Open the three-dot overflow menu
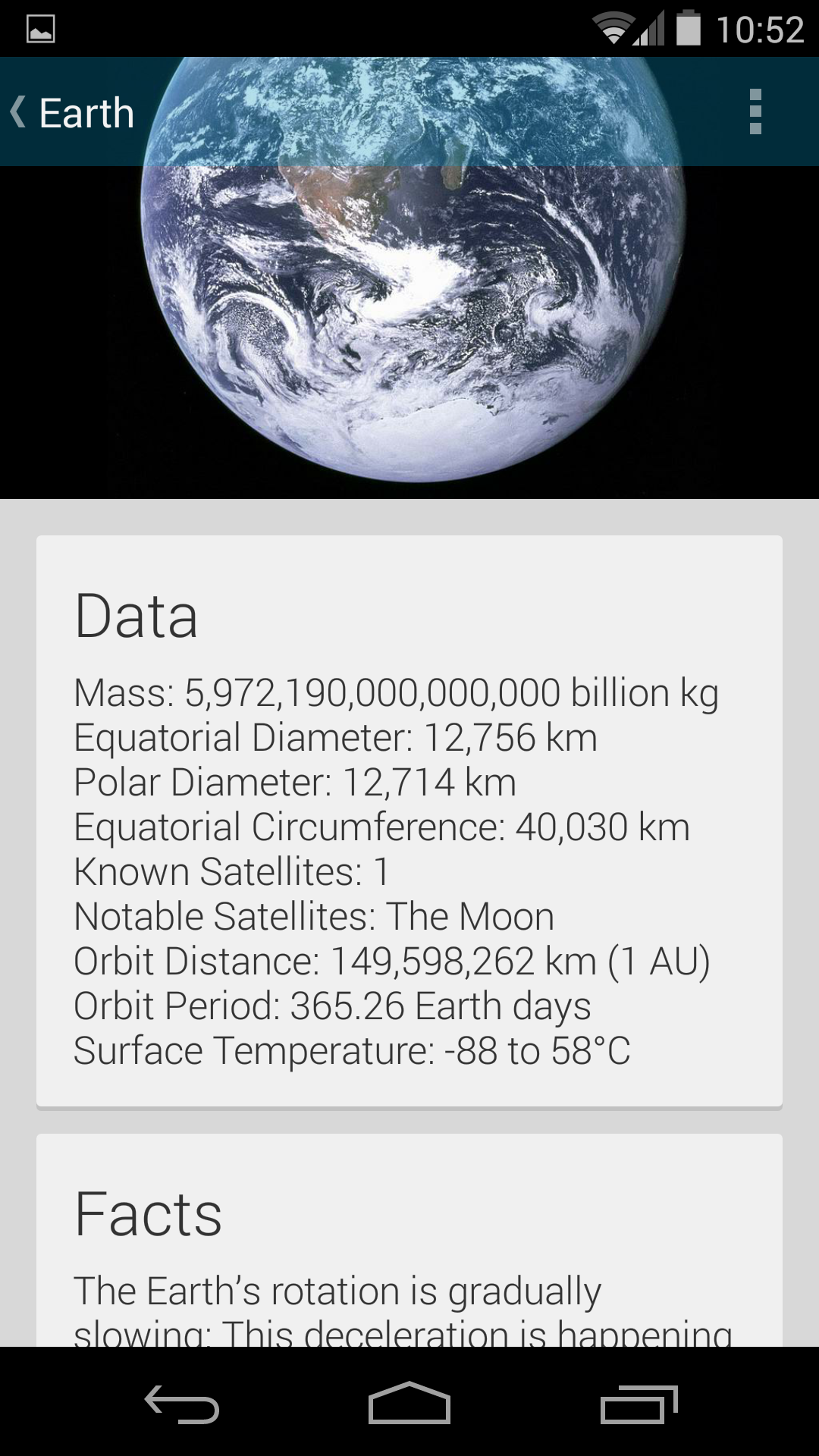 click(x=755, y=112)
